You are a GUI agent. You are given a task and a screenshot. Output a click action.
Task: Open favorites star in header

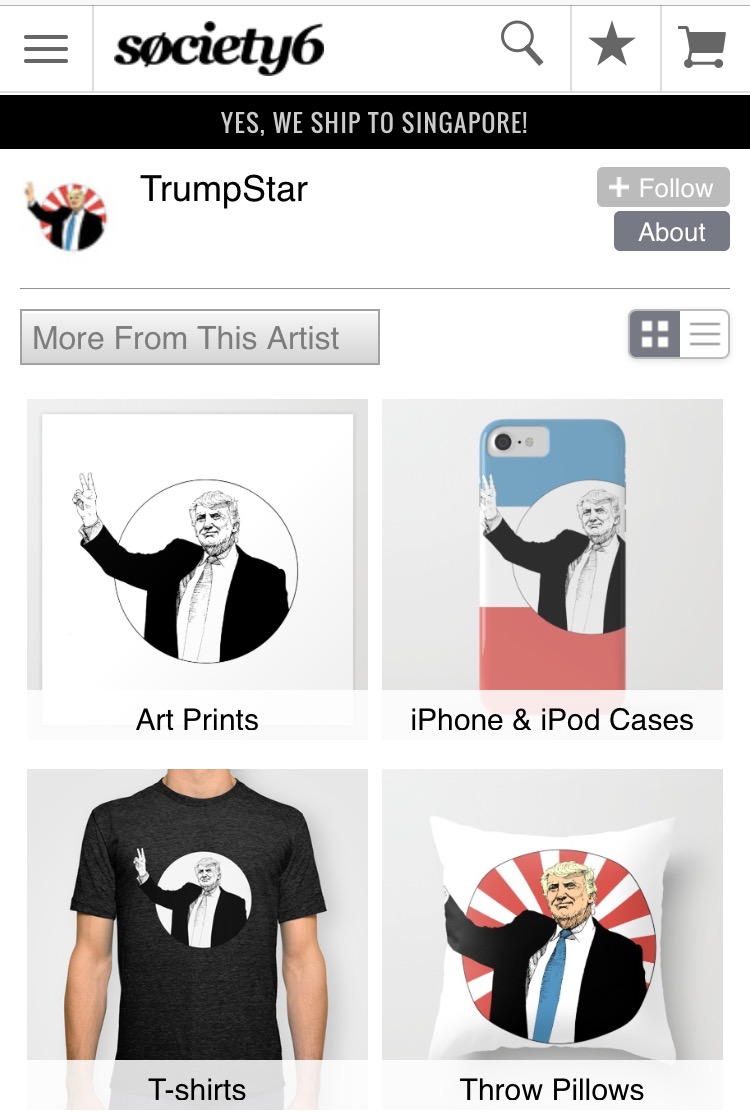612,47
